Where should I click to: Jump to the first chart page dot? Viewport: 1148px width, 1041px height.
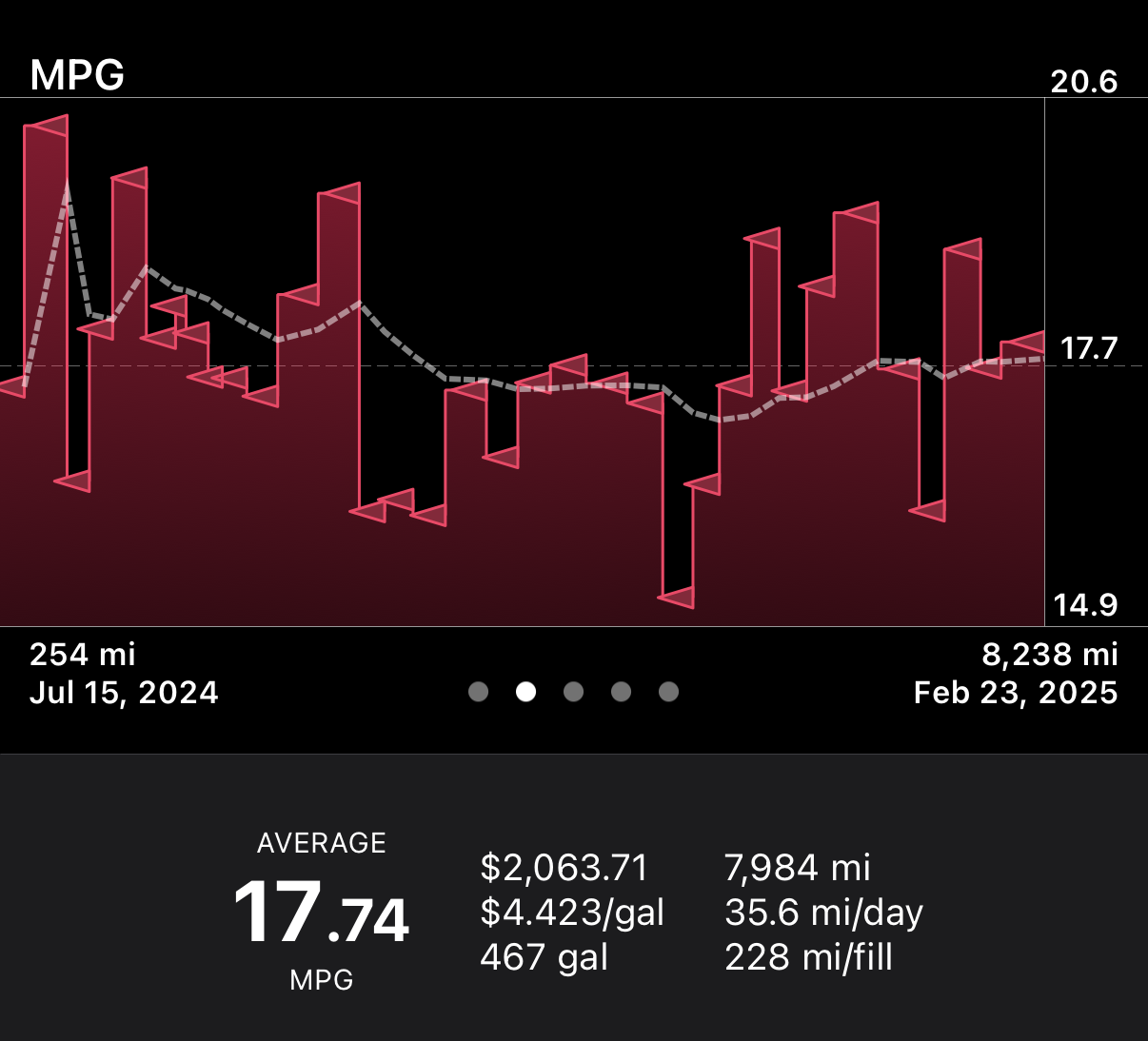click(478, 692)
